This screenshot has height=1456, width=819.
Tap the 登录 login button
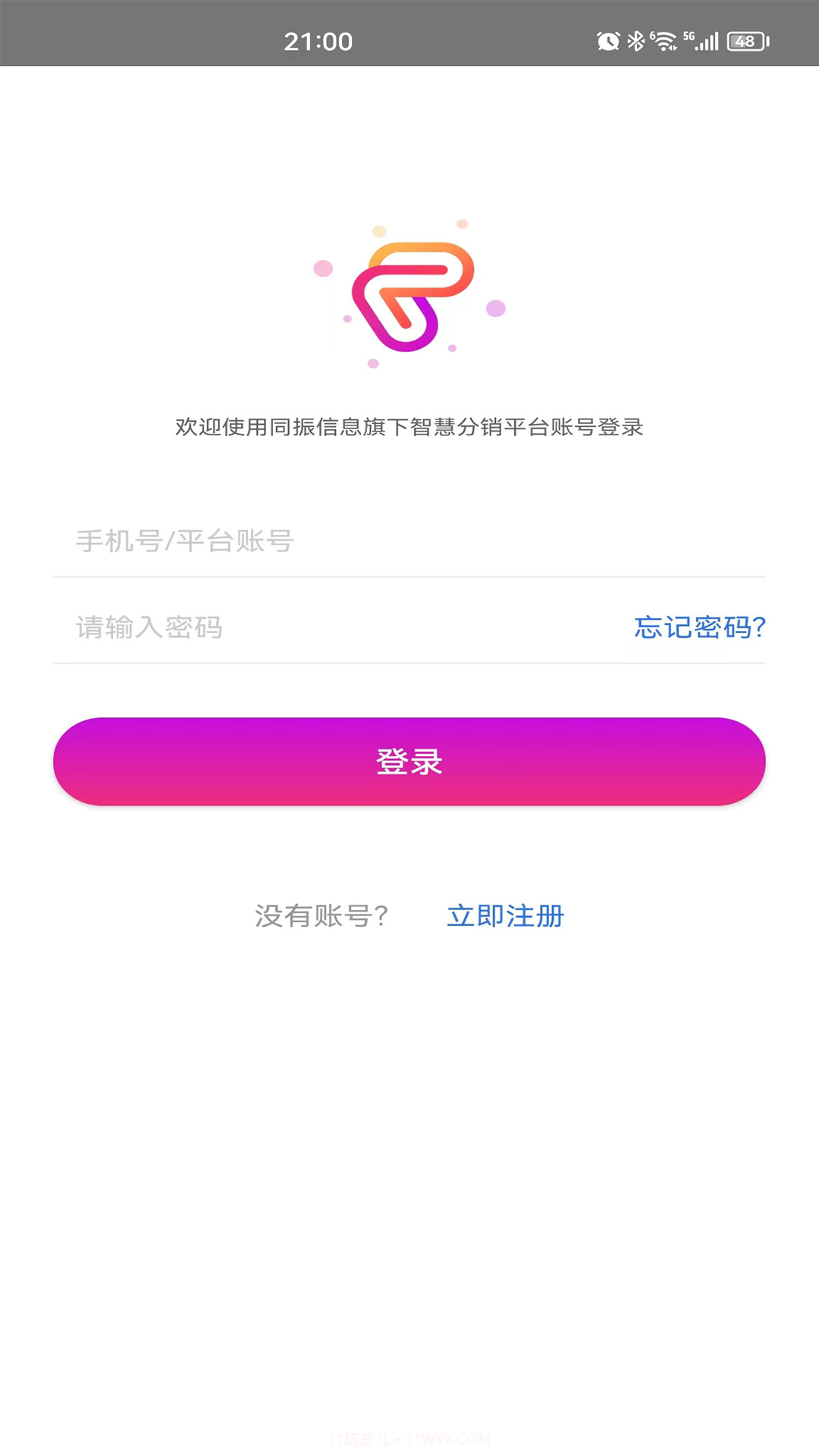pyautogui.click(x=409, y=761)
